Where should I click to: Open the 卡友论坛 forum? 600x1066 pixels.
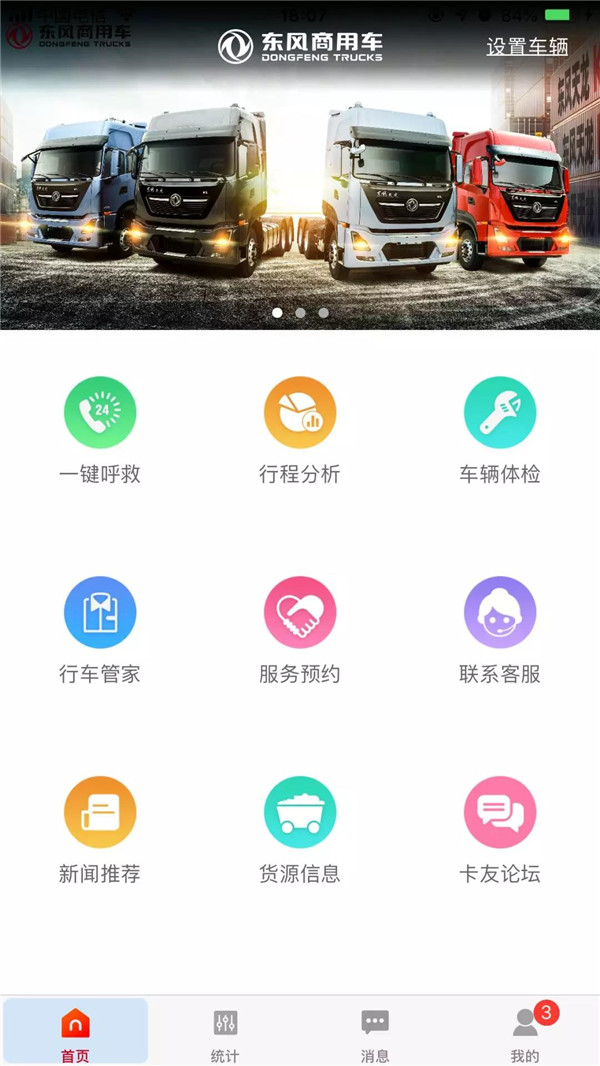[500, 813]
